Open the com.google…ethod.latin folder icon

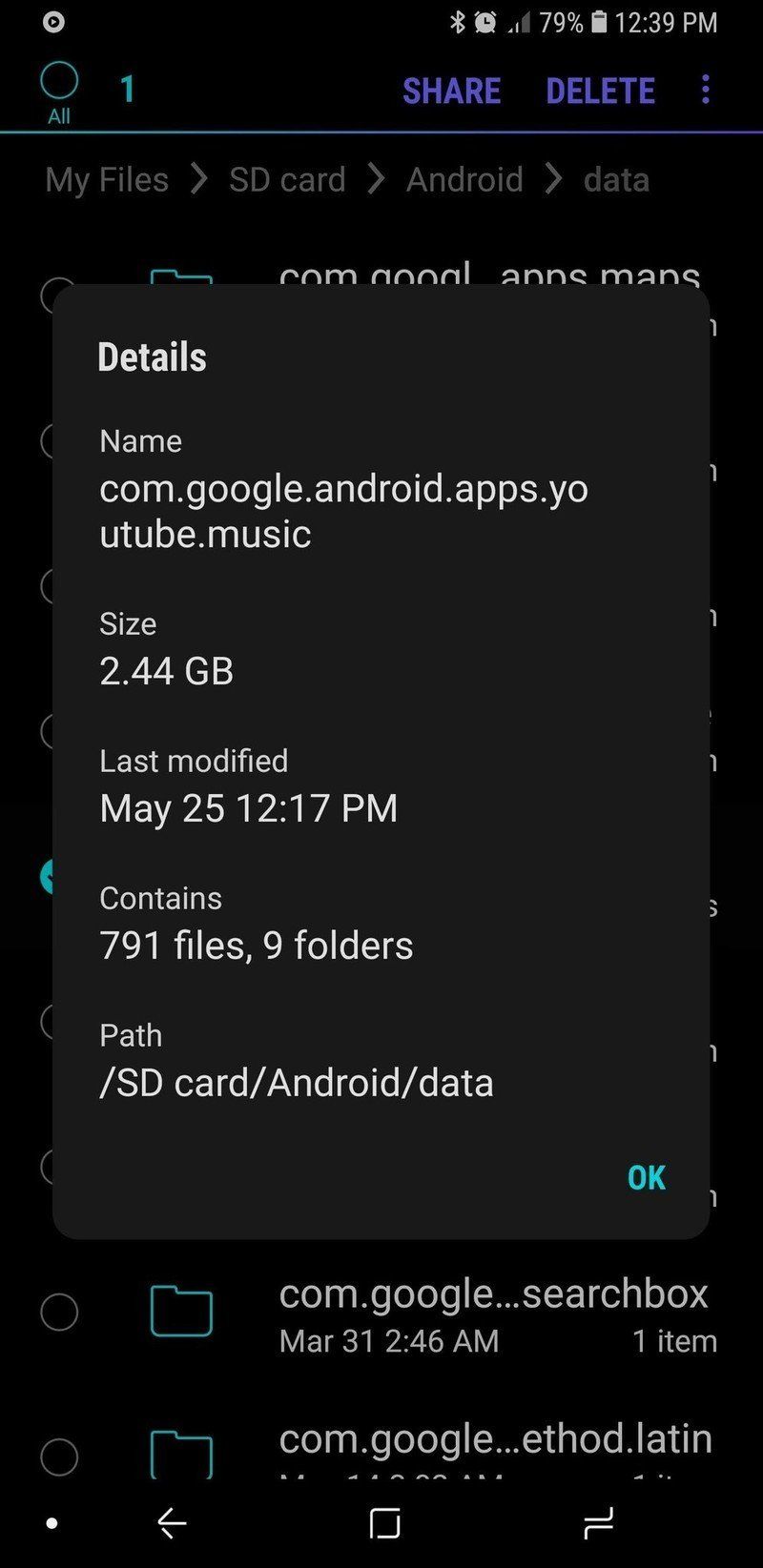(181, 1452)
